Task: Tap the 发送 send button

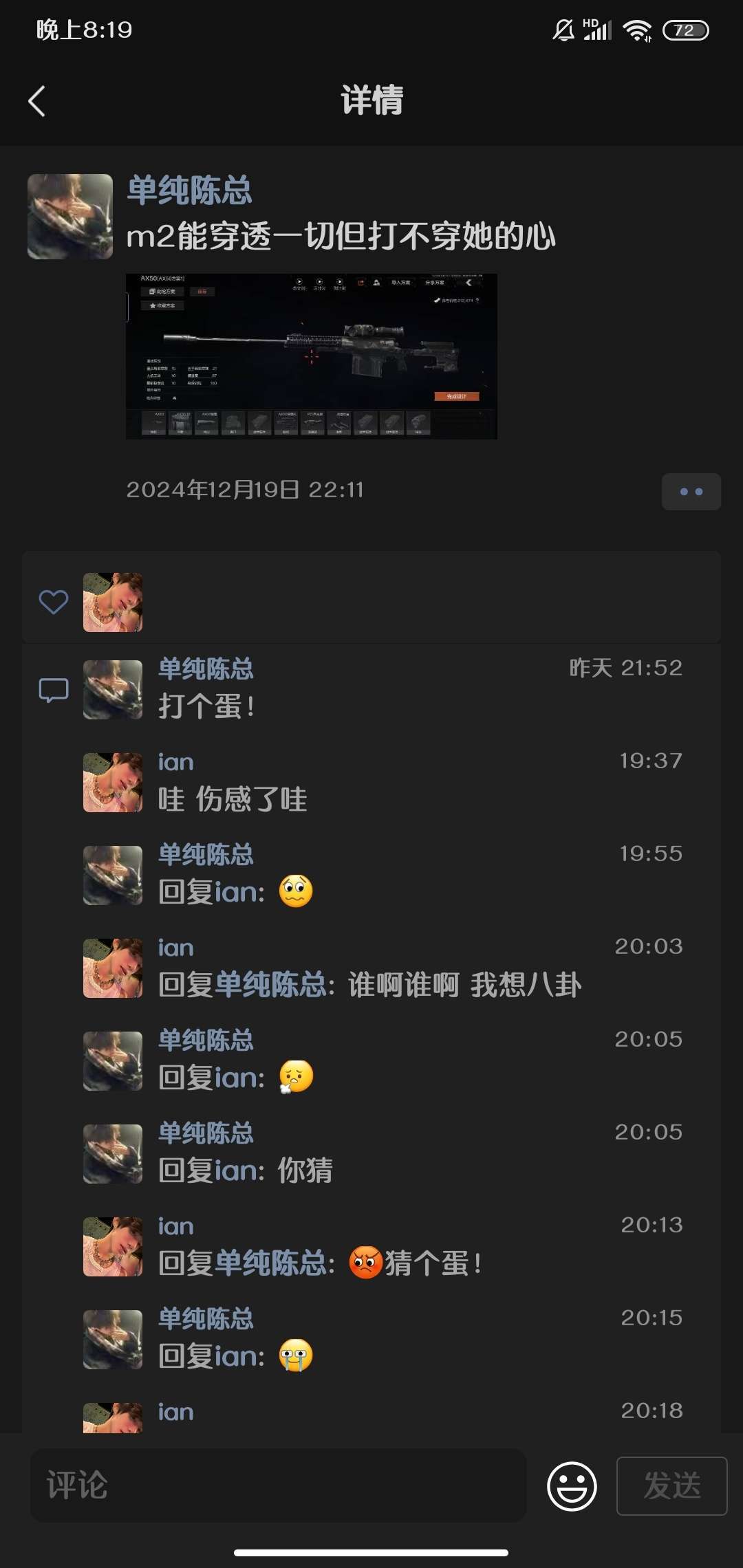Action: (671, 1486)
